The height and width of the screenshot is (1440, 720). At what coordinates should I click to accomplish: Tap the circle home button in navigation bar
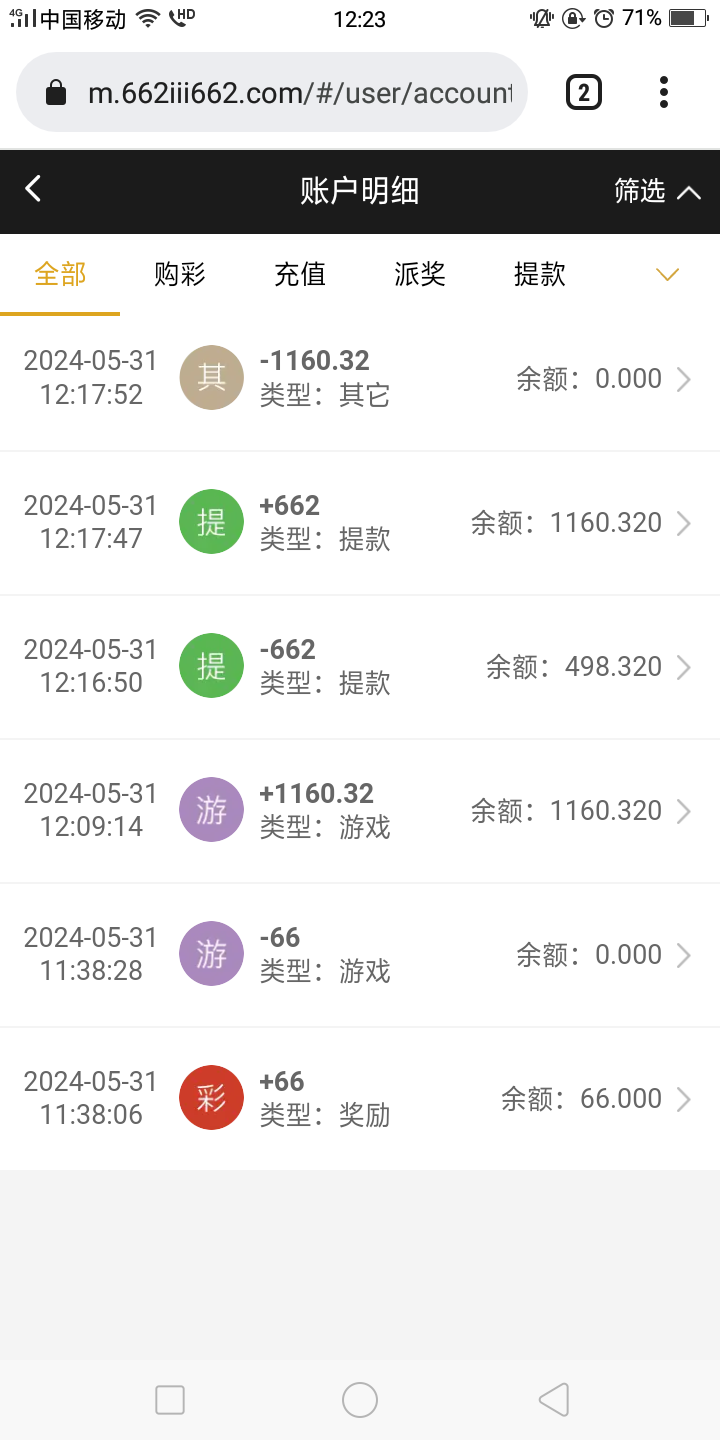tap(360, 1400)
